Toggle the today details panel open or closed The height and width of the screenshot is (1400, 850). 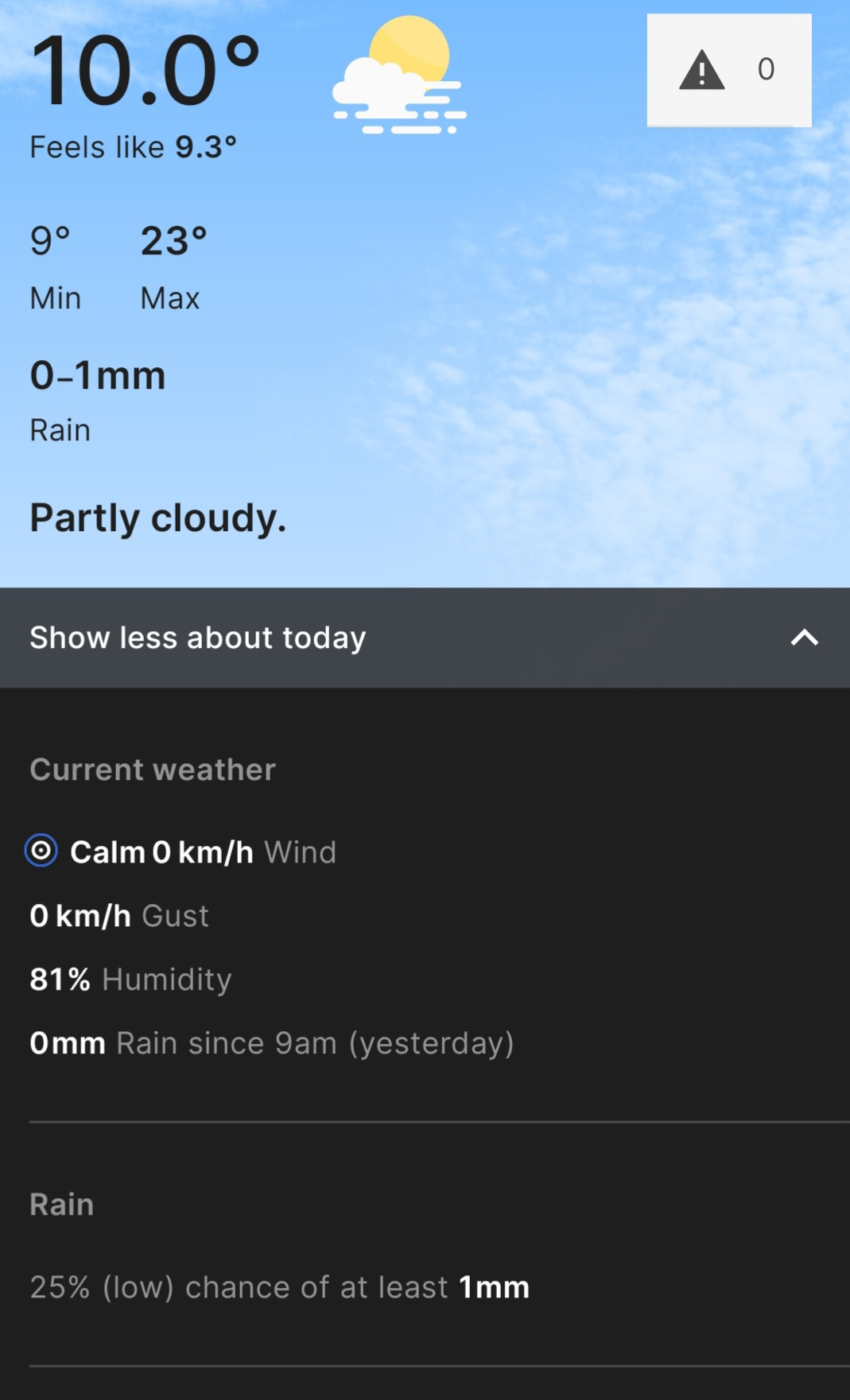coord(425,637)
